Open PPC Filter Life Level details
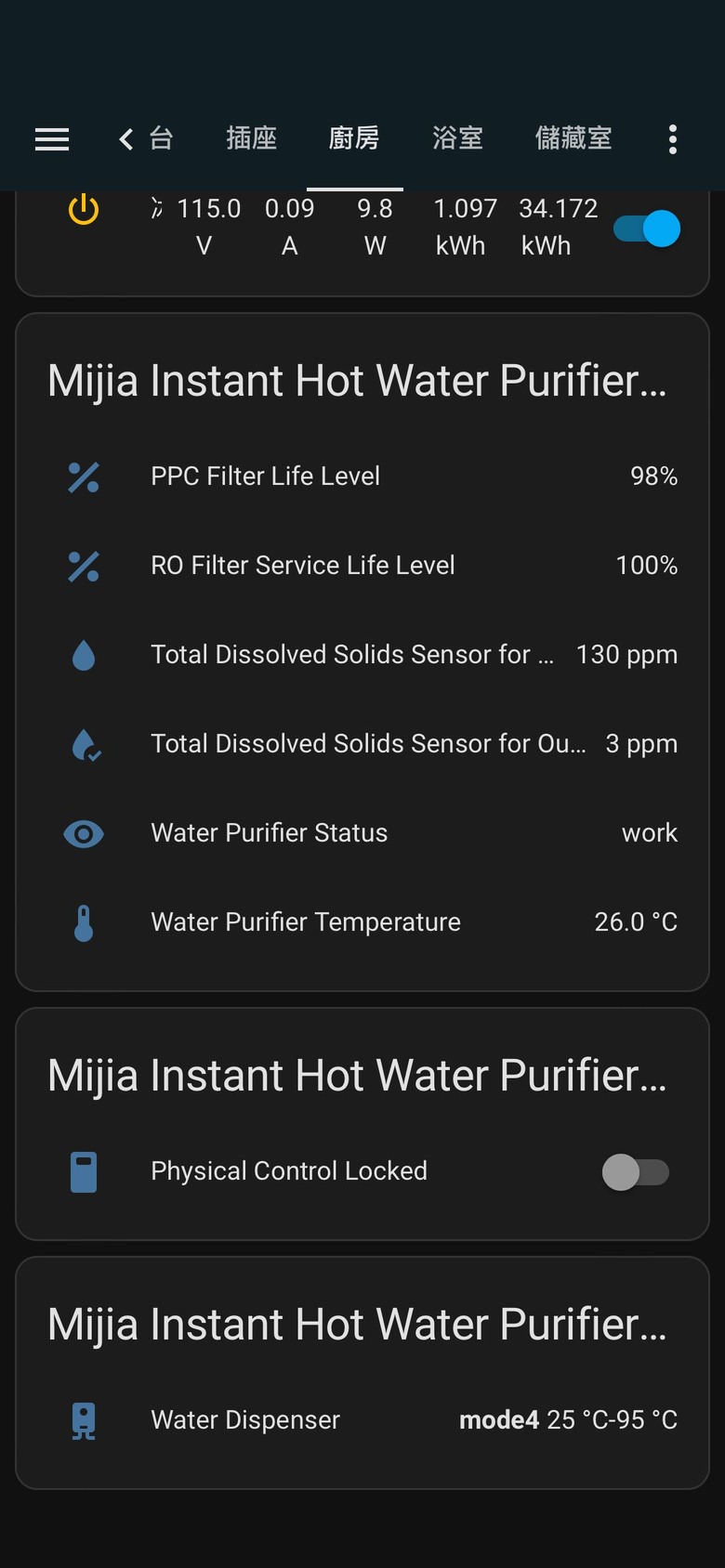 pos(362,477)
